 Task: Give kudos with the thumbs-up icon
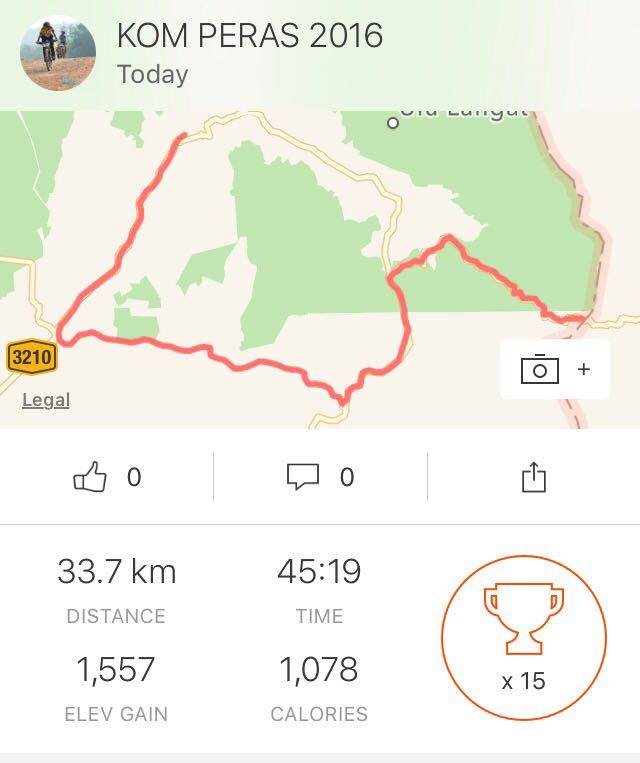[90, 477]
